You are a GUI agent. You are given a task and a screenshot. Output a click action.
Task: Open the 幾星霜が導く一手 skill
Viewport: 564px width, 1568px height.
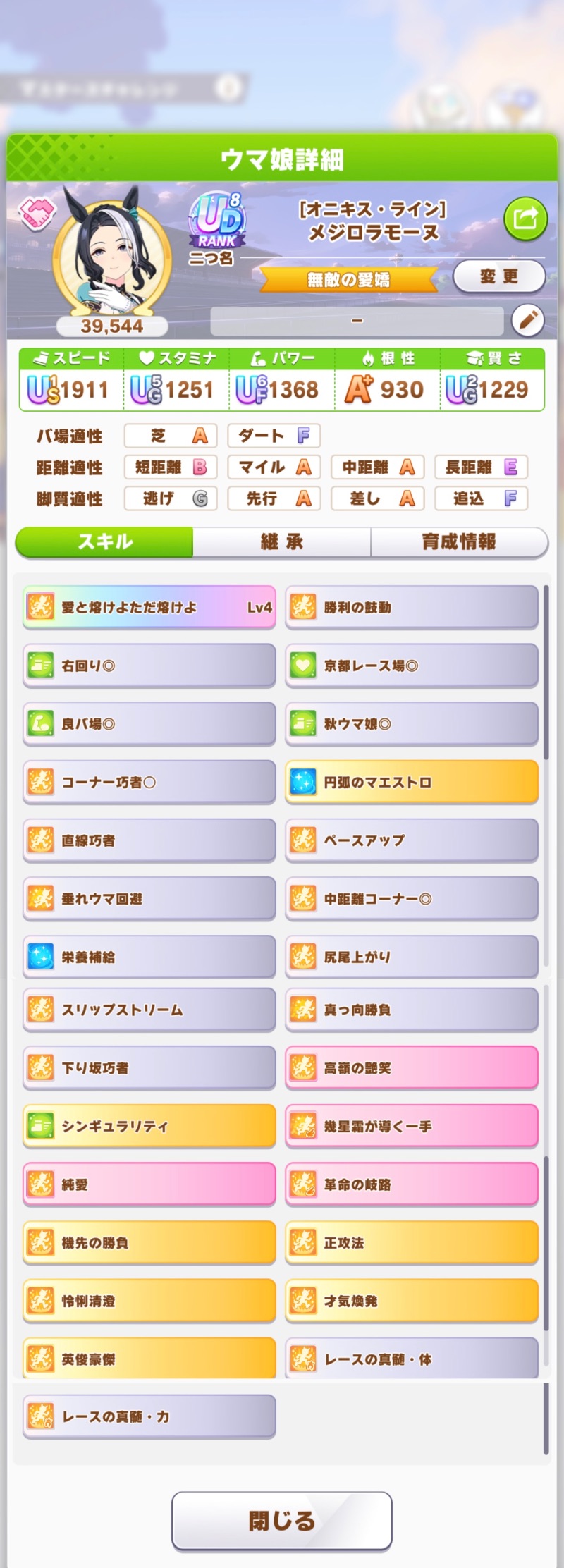point(412,1126)
